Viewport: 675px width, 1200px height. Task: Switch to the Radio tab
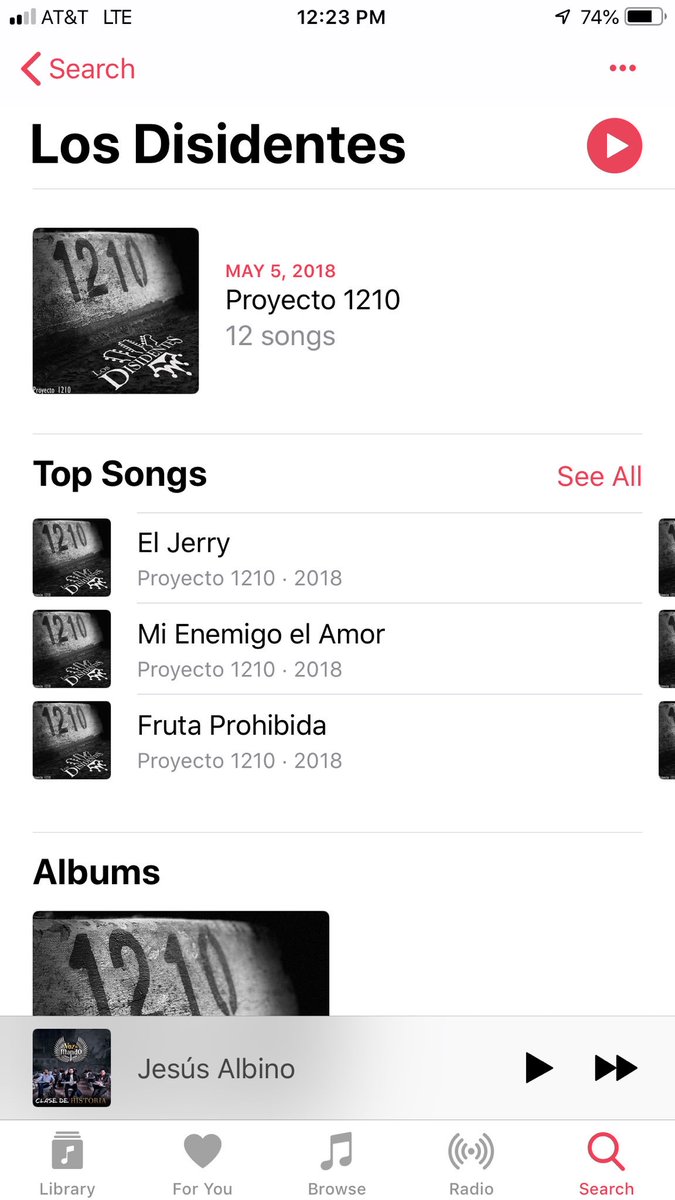pos(471,1164)
